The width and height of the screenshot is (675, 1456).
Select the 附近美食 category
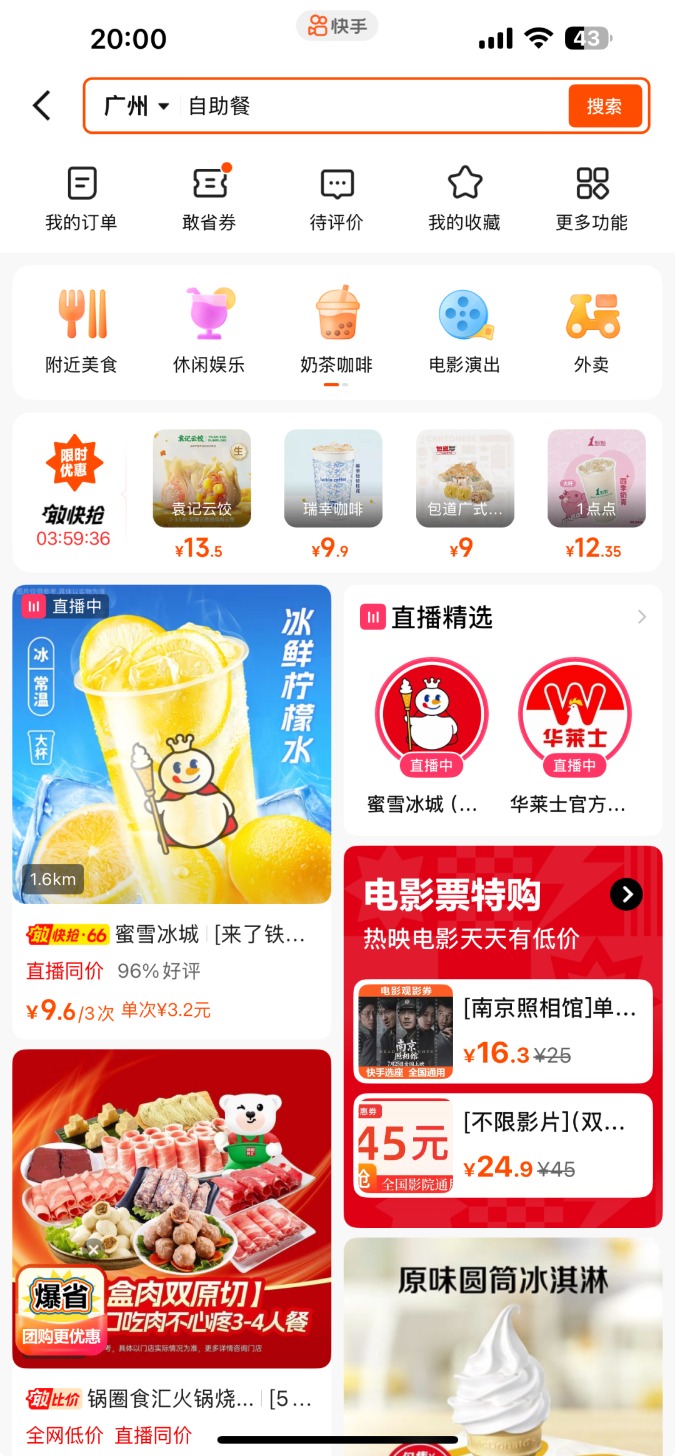(81, 330)
